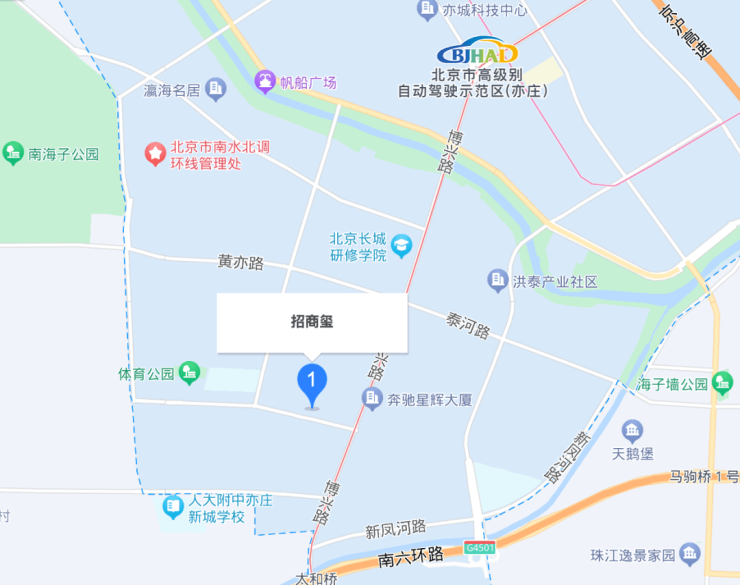Select the 洪泰产业社区 map point
740x585 pixels.
coord(497,281)
